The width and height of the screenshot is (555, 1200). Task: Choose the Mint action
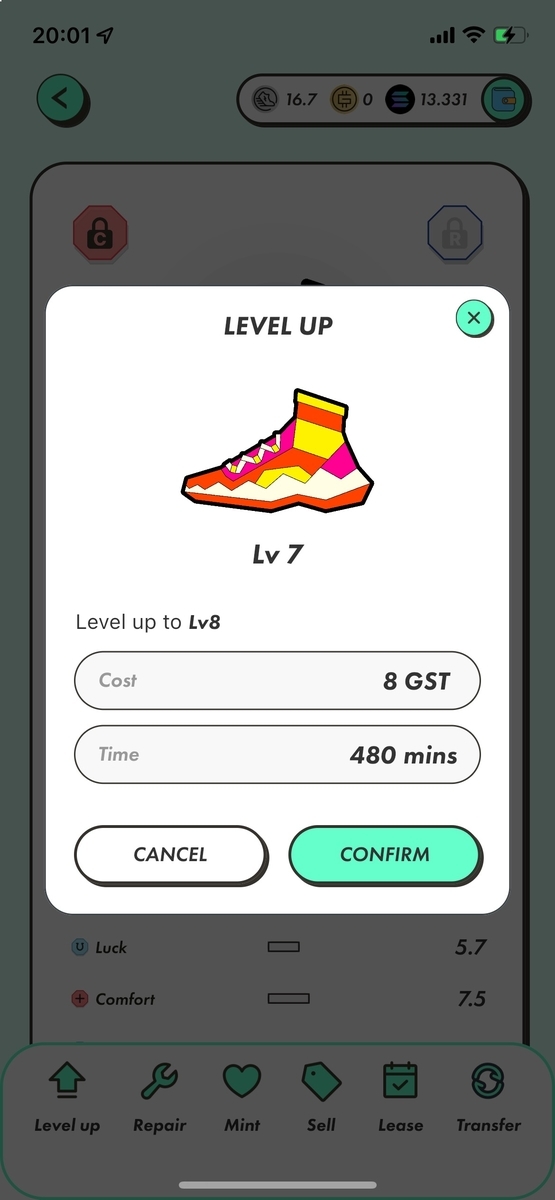242,1097
